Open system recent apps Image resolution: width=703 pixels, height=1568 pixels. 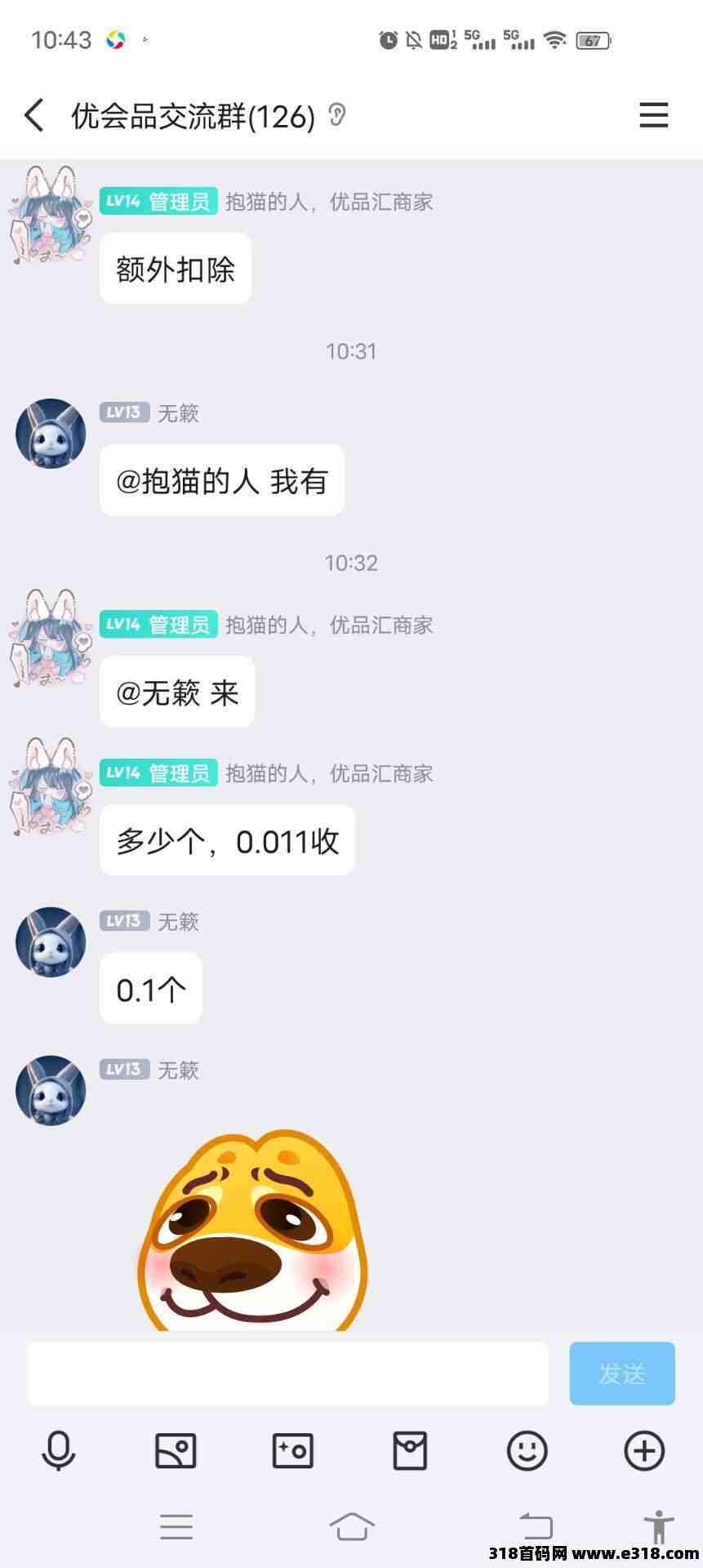(176, 1526)
